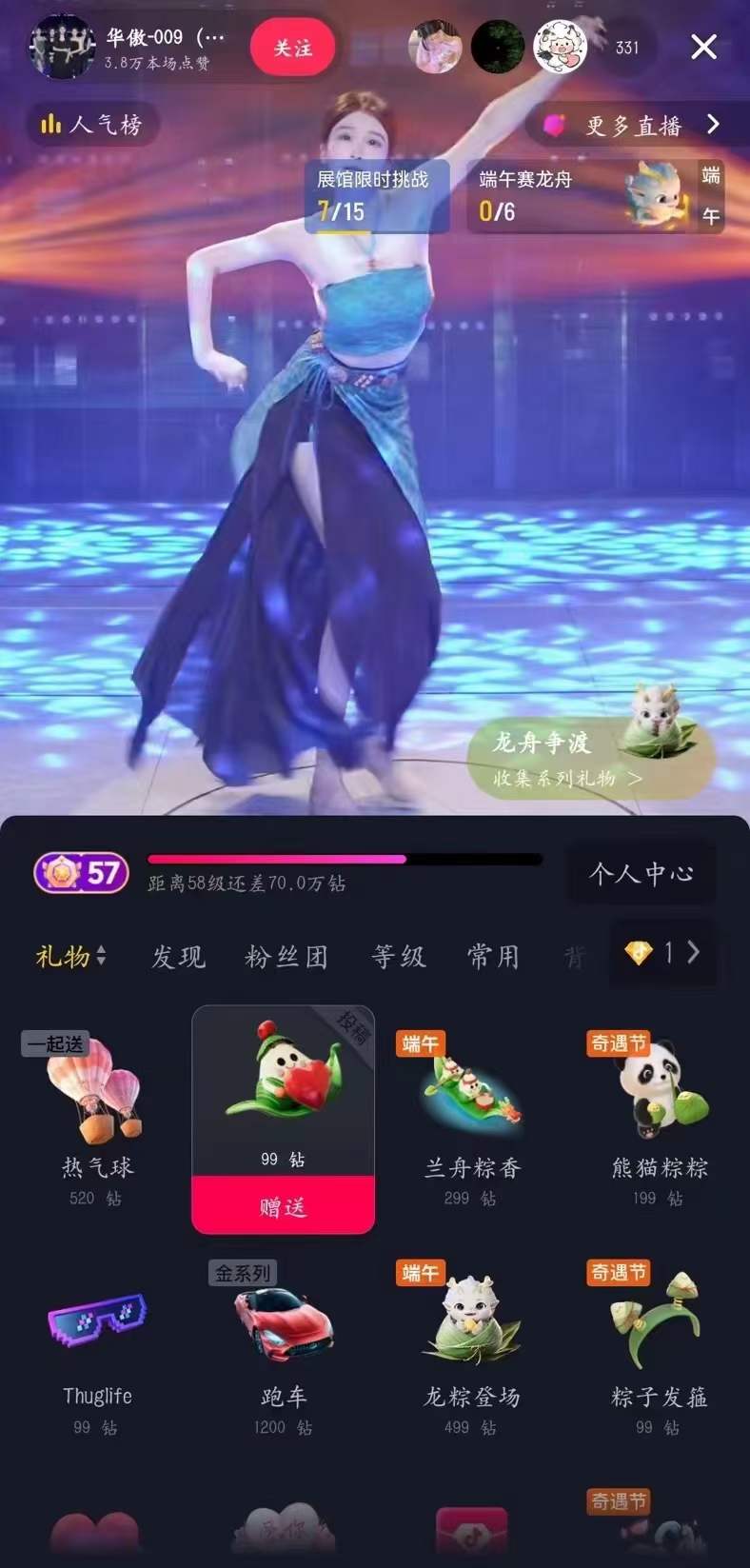The image size is (750, 1568).
Task: Switch to the 发现 tab
Action: point(178,956)
